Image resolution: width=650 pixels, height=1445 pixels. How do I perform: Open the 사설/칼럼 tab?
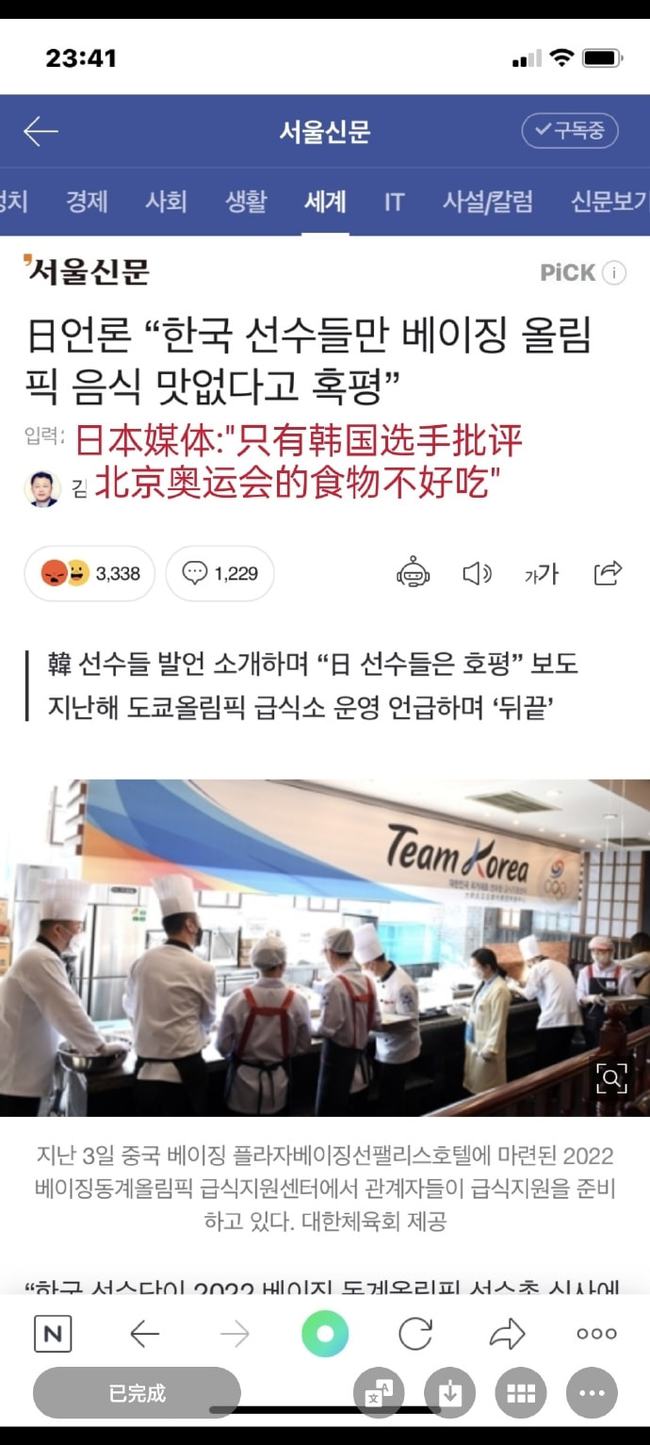click(488, 201)
